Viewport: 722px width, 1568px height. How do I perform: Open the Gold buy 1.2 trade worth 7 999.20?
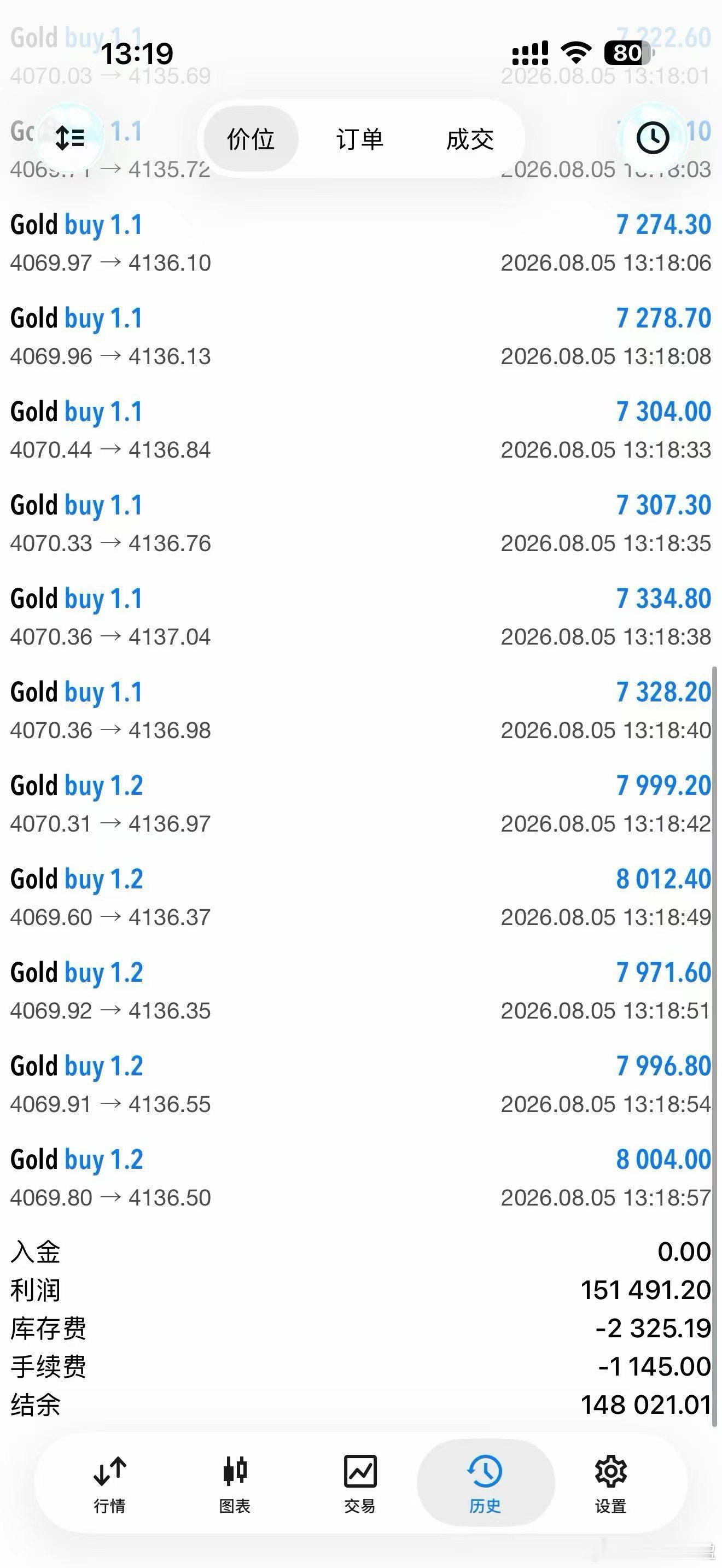[361, 804]
